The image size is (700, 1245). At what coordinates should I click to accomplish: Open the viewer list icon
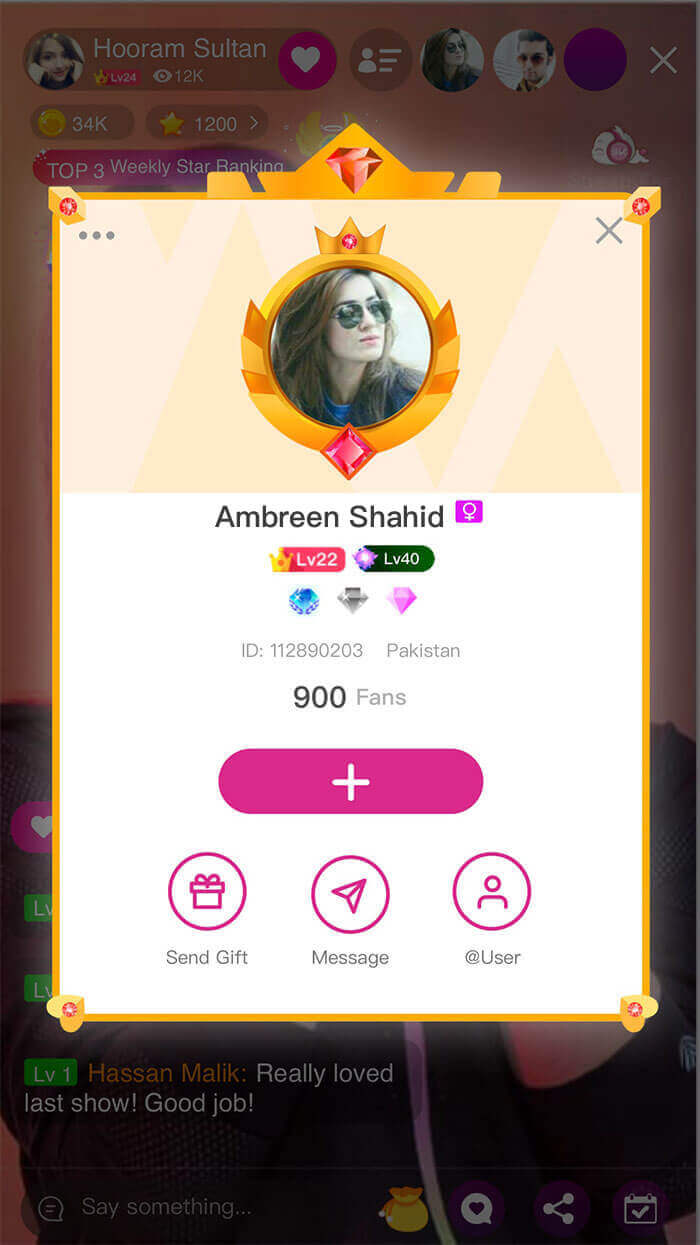[380, 60]
